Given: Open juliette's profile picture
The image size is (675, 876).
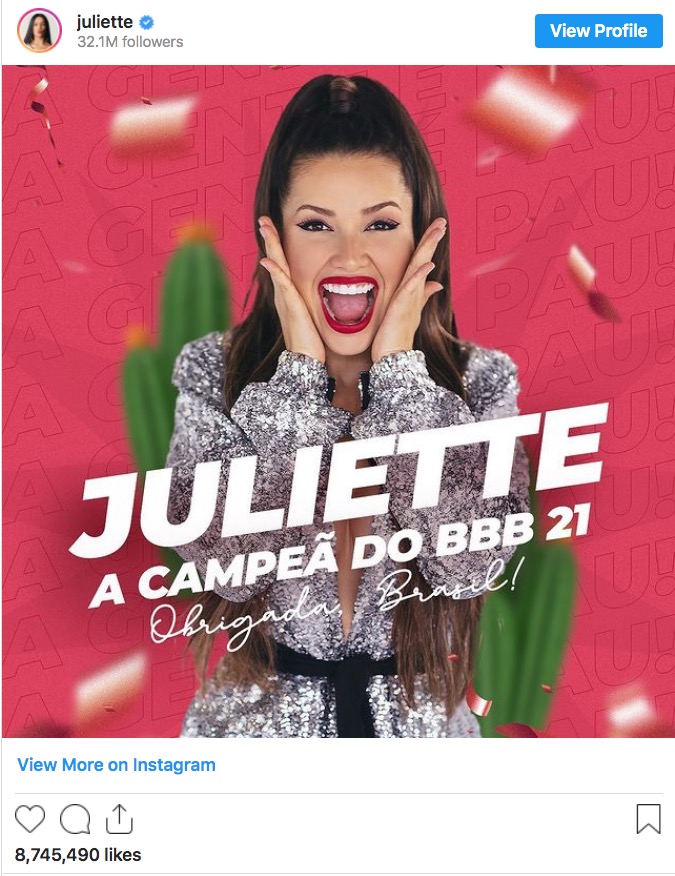Looking at the screenshot, I should click(40, 31).
